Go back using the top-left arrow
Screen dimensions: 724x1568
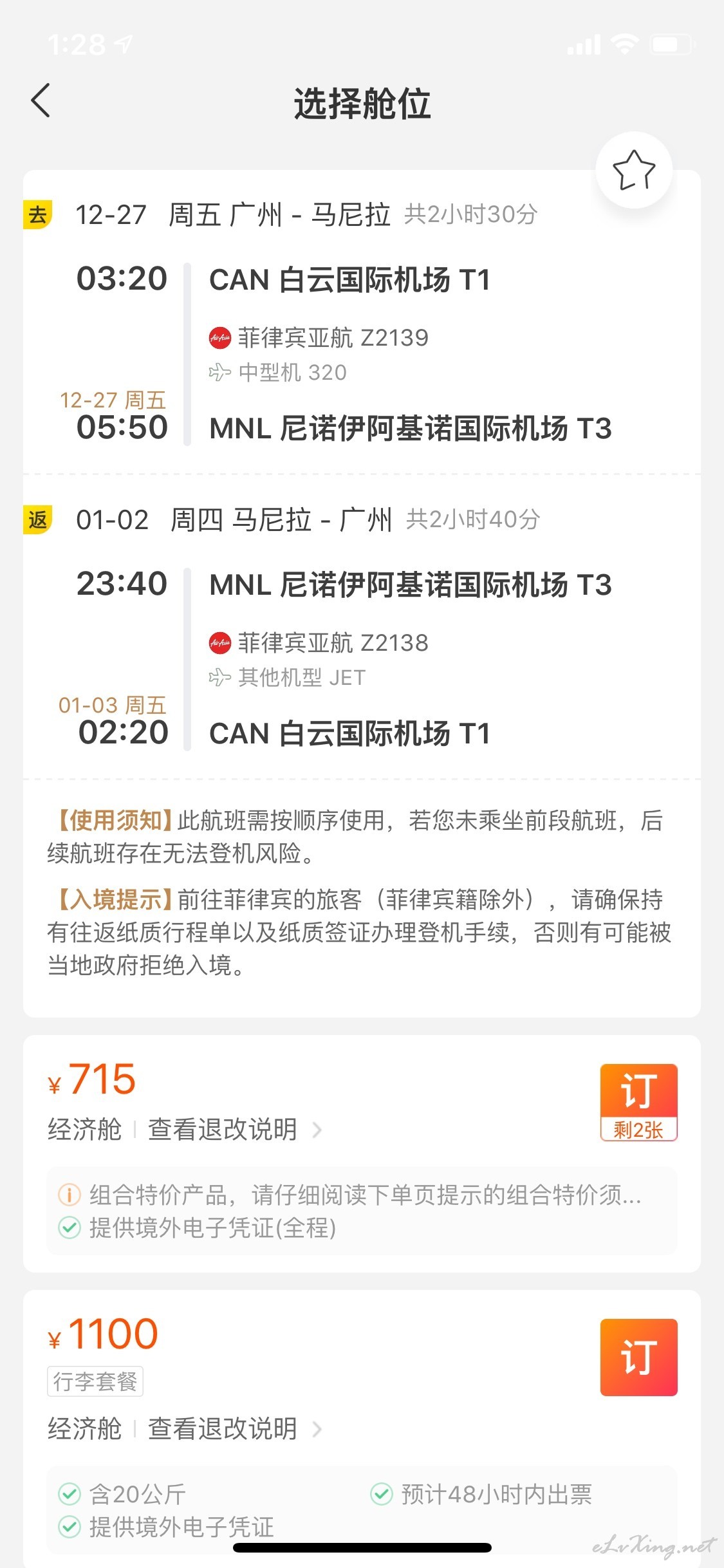[x=41, y=101]
